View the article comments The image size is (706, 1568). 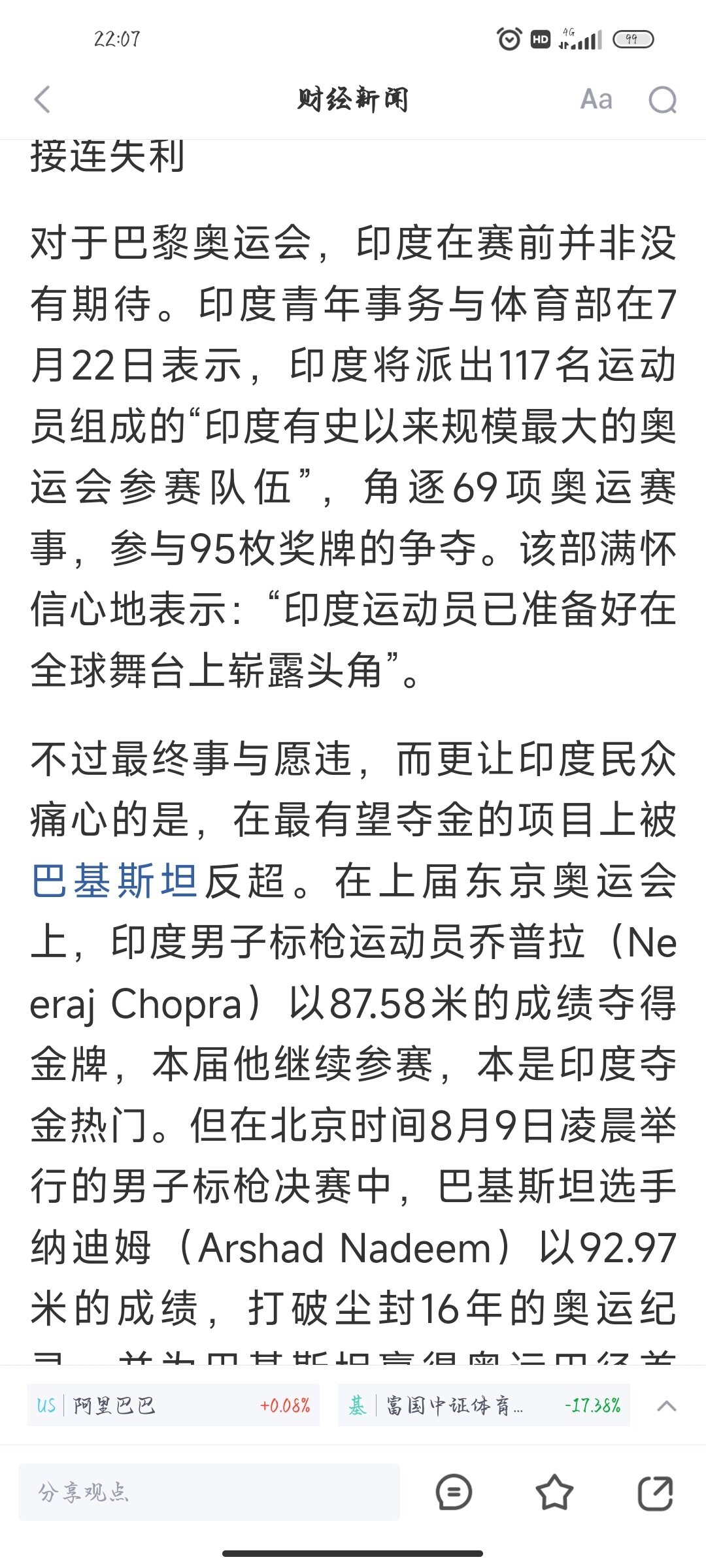453,1492
